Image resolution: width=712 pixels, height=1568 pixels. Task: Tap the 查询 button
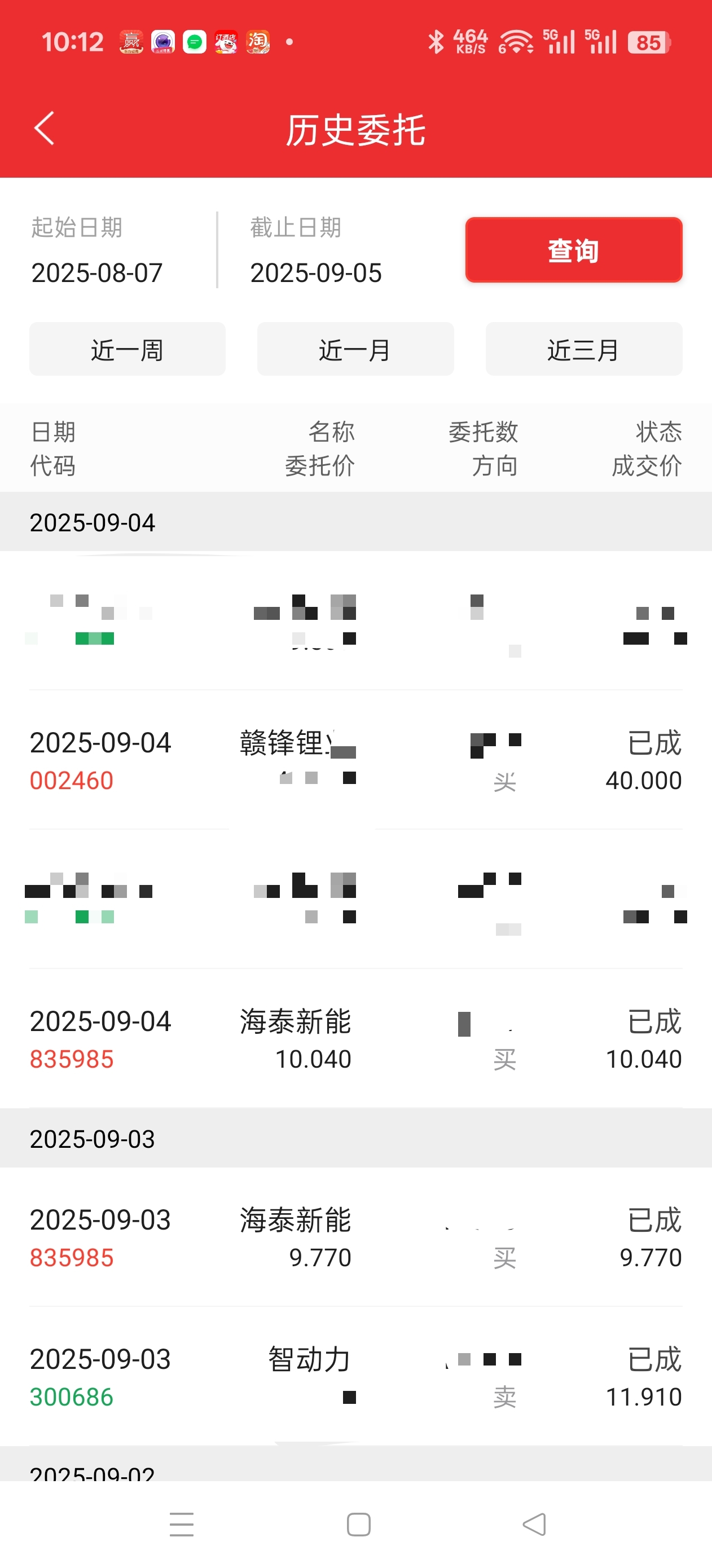[x=573, y=249]
